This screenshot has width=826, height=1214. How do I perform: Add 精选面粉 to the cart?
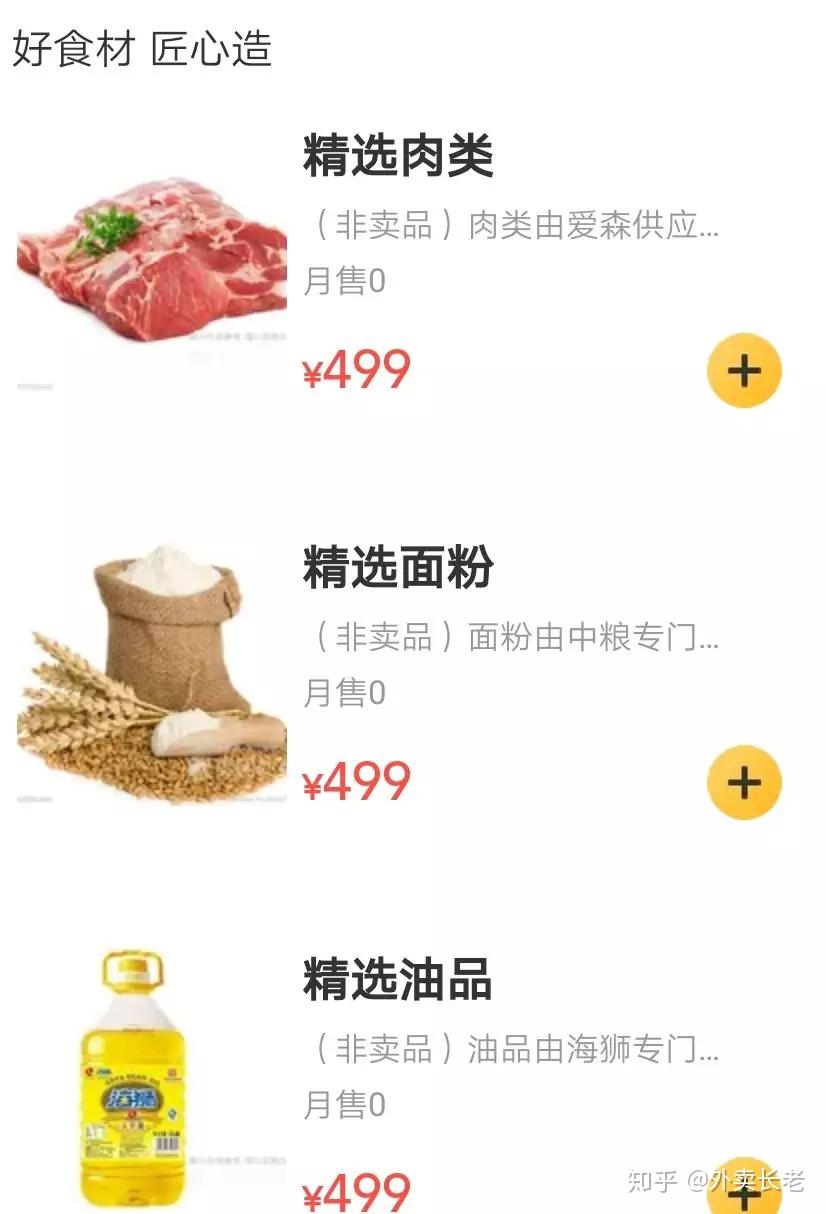tap(744, 783)
